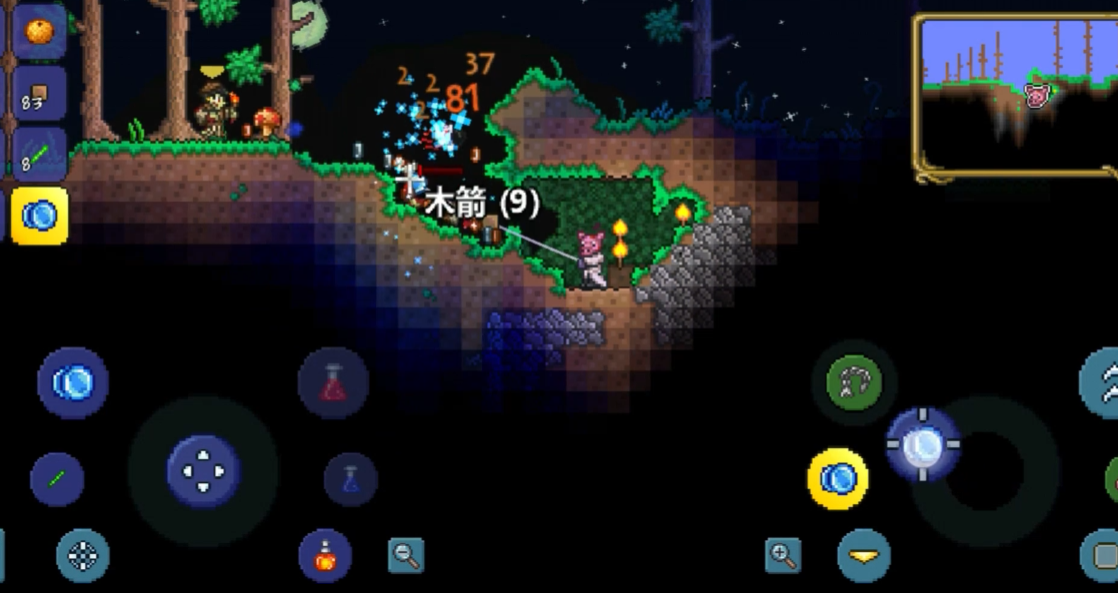
Task: Tap the movement d-pad joystick
Action: pos(203,471)
